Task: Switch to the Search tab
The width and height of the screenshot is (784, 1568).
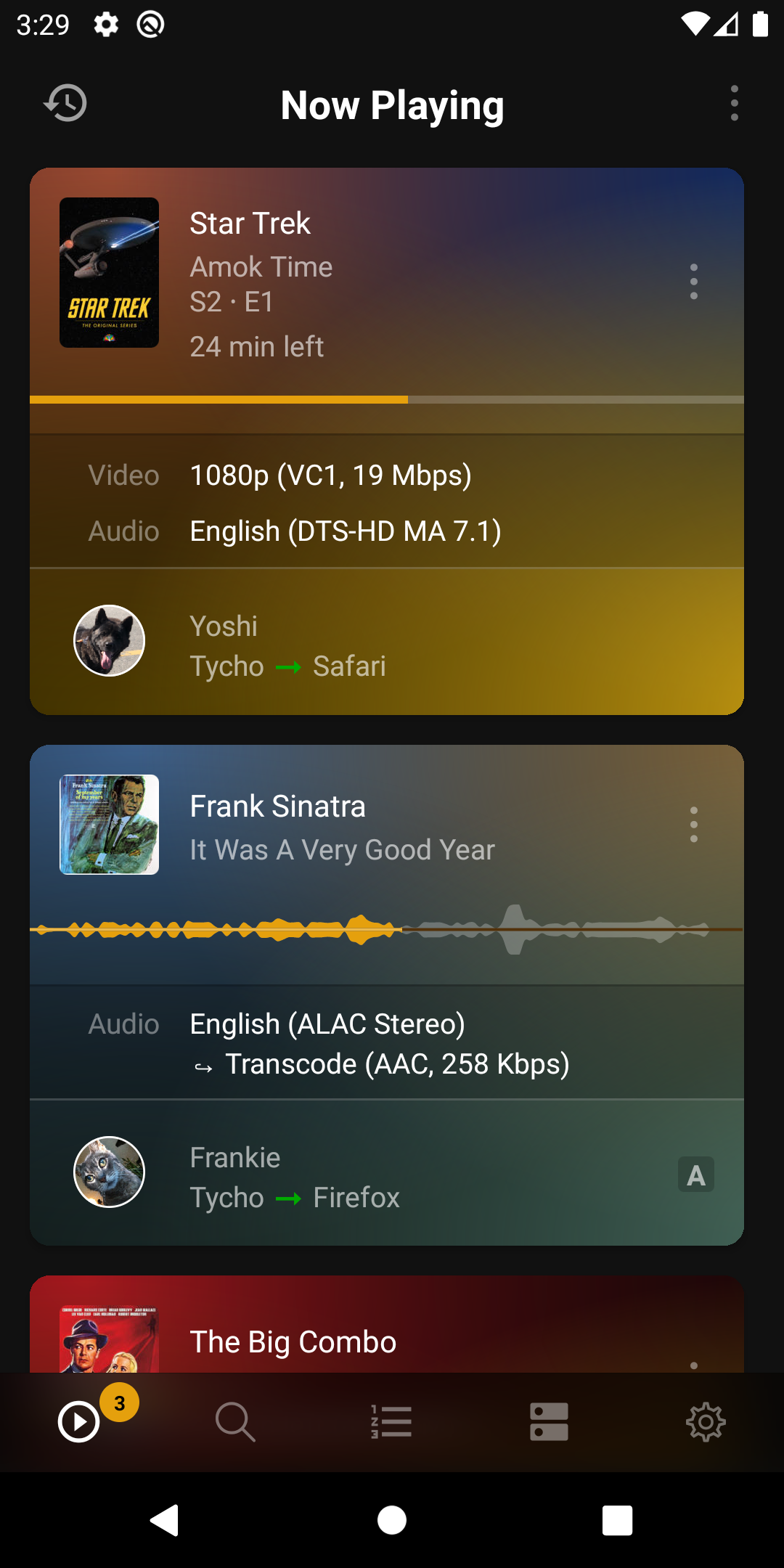Action: [235, 1421]
